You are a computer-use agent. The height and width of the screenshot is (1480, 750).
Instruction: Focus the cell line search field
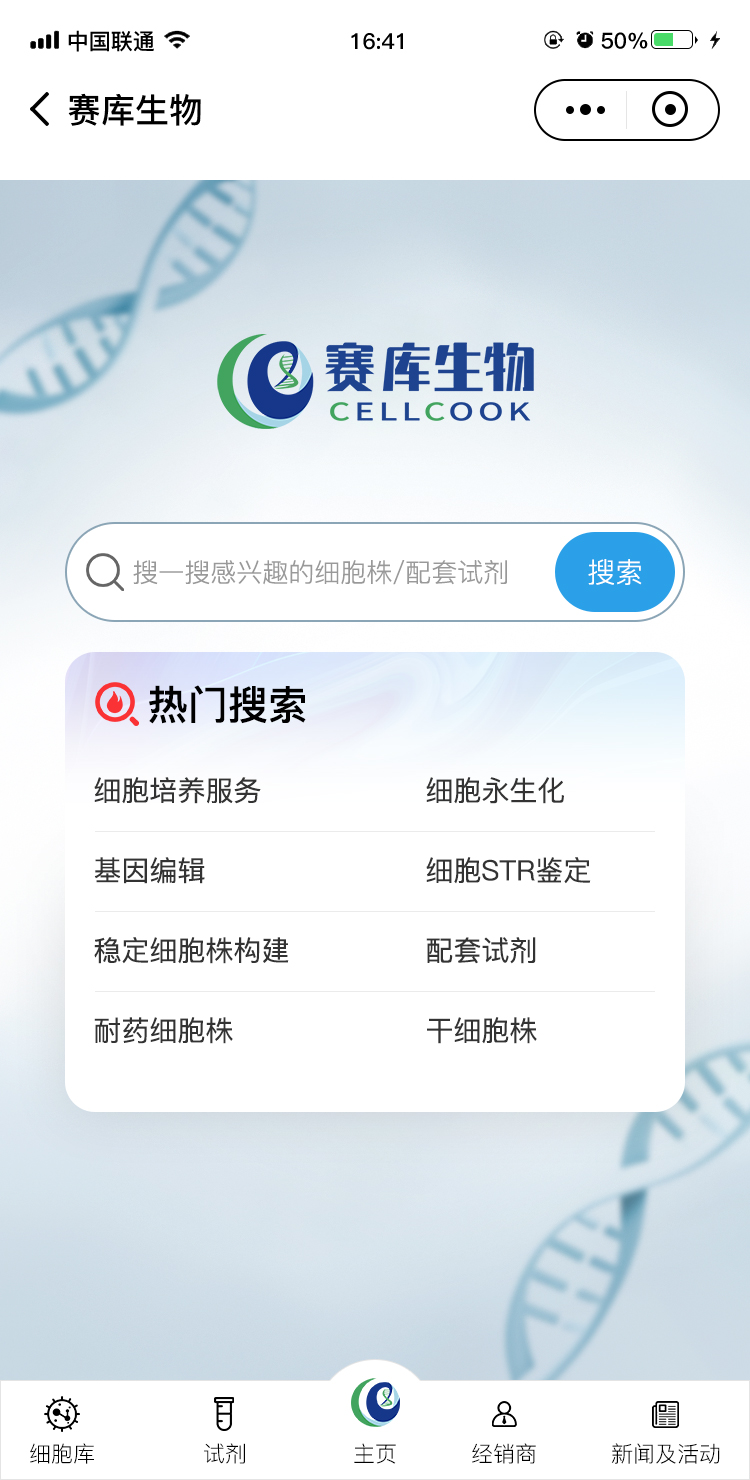[x=320, y=572]
